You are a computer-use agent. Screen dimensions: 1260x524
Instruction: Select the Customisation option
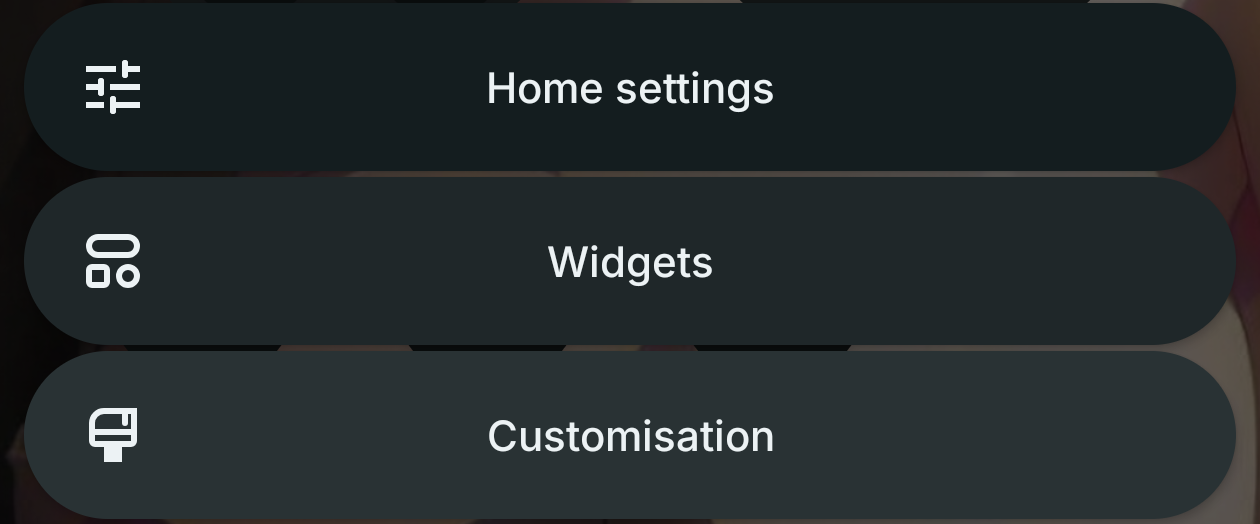[x=630, y=436]
